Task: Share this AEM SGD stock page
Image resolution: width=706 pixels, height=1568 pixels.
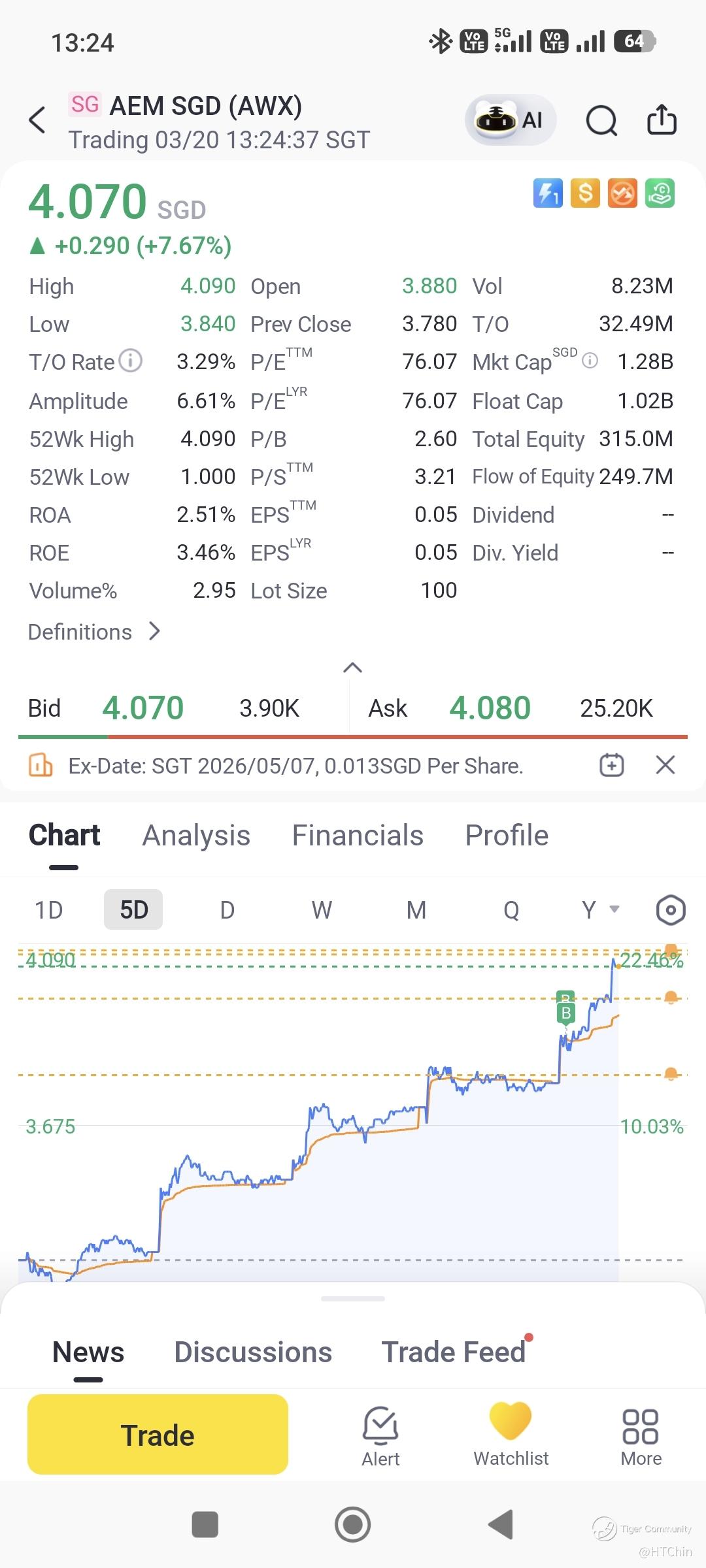Action: click(661, 120)
